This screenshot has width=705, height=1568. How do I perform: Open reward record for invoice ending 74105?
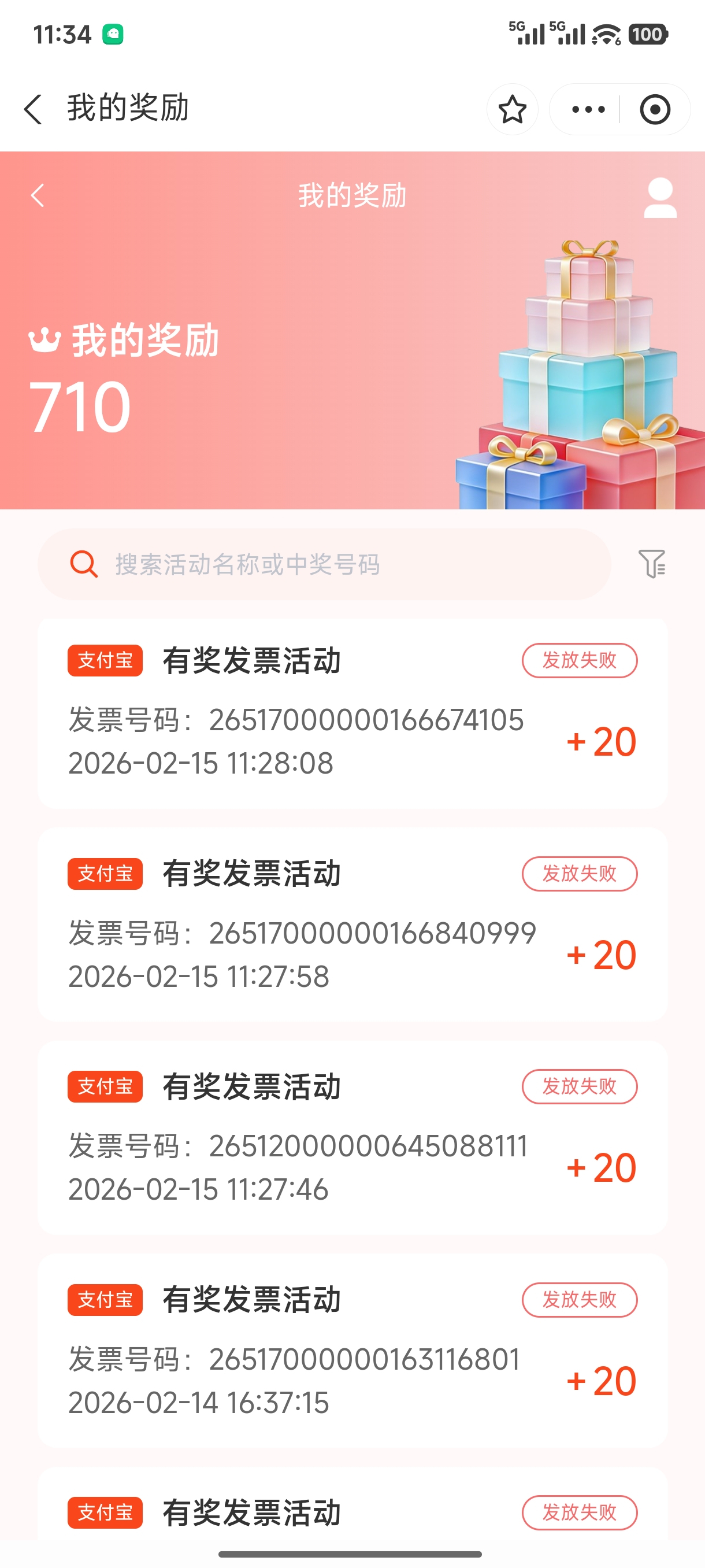(x=352, y=713)
